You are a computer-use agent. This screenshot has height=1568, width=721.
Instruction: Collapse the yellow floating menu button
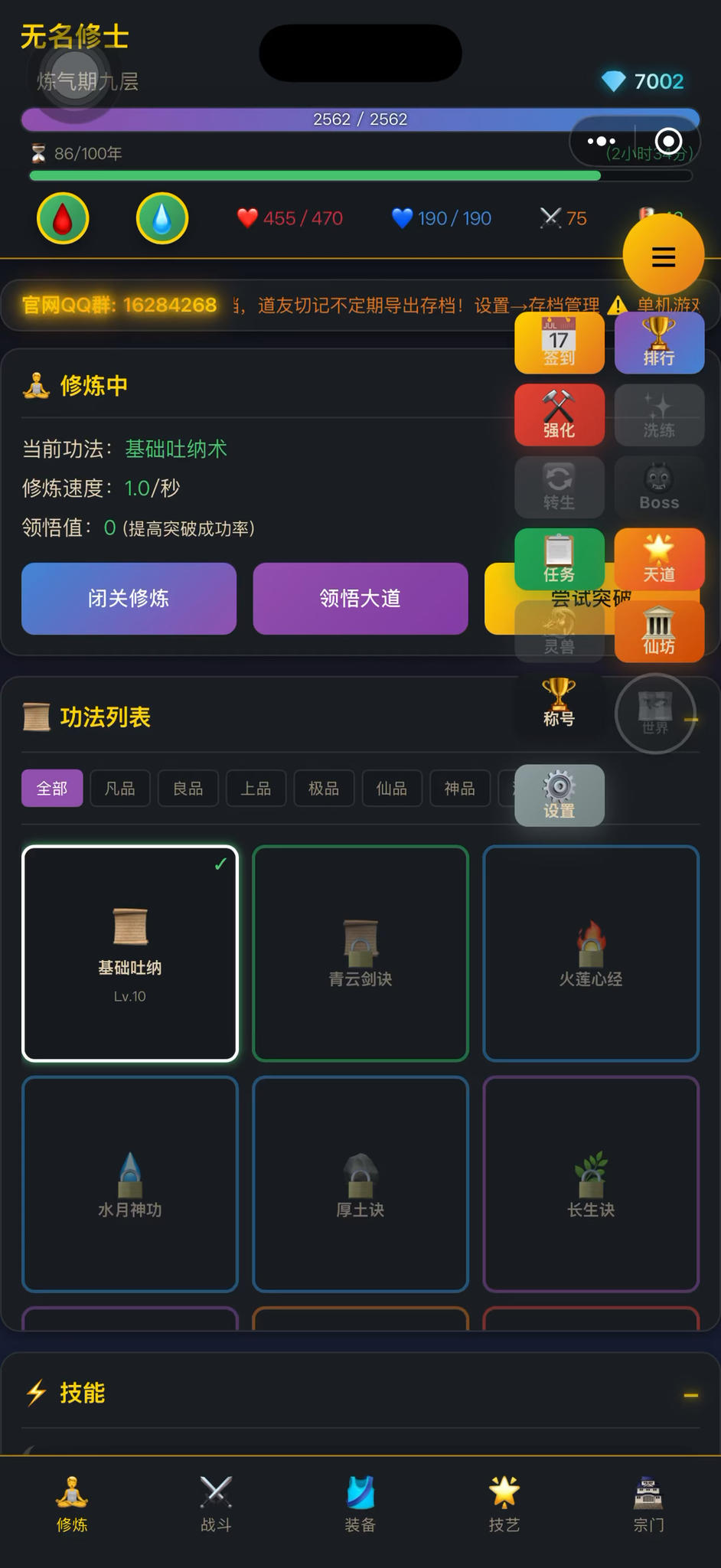tap(663, 256)
